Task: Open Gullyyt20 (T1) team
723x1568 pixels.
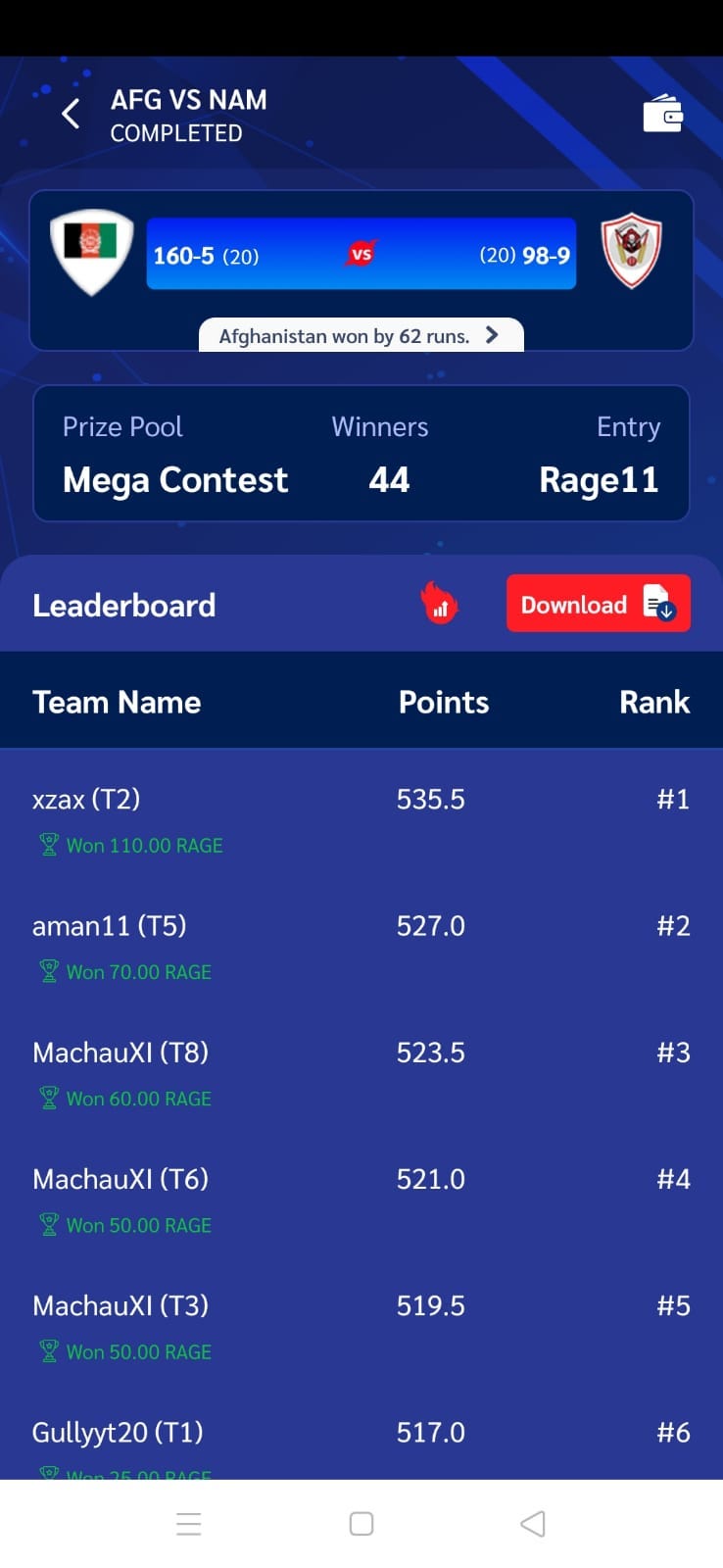Action: coord(118,1433)
